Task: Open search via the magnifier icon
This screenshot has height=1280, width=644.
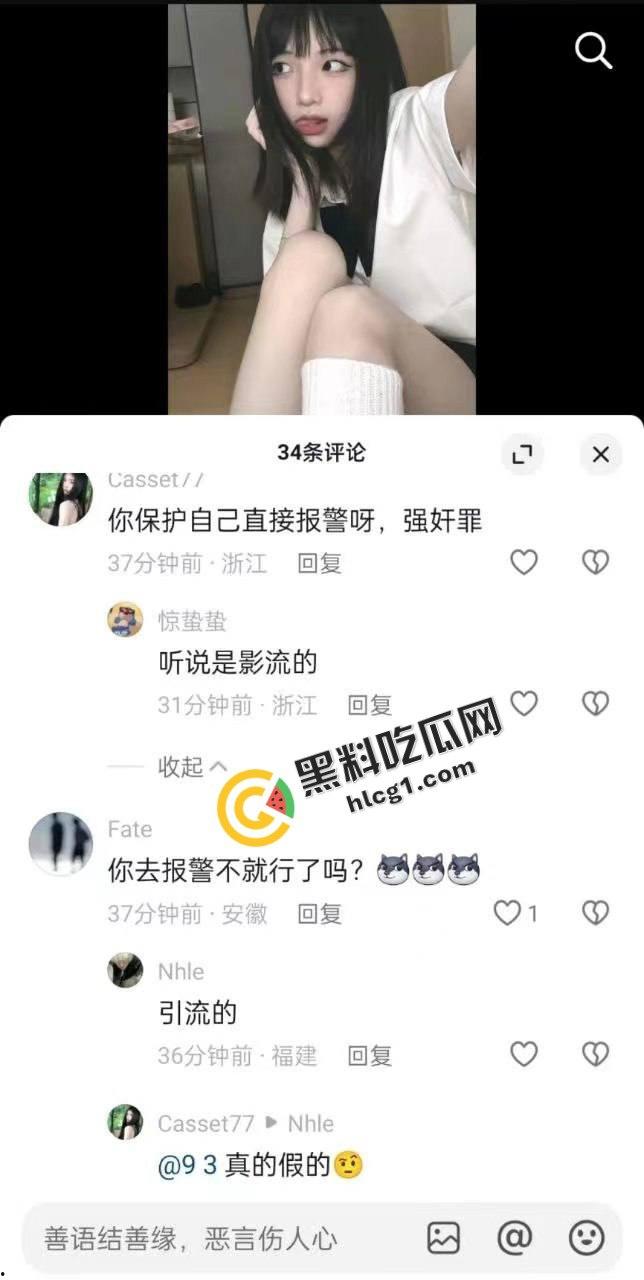Action: [593, 50]
